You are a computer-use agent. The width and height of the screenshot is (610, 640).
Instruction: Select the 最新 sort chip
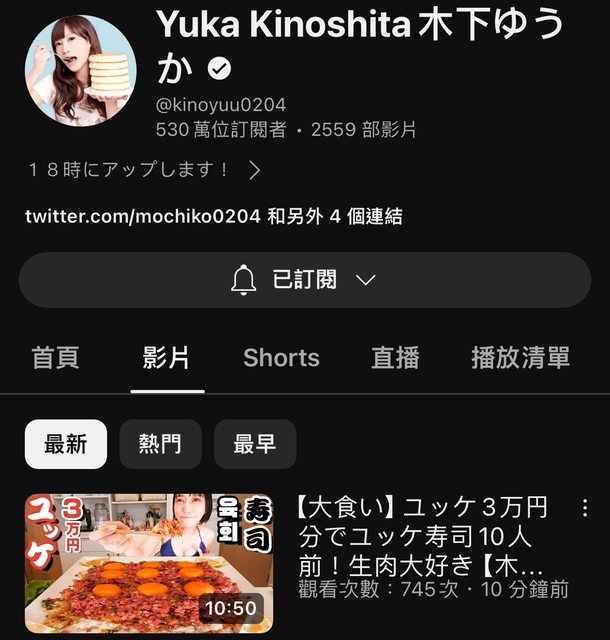pyautogui.click(x=66, y=444)
